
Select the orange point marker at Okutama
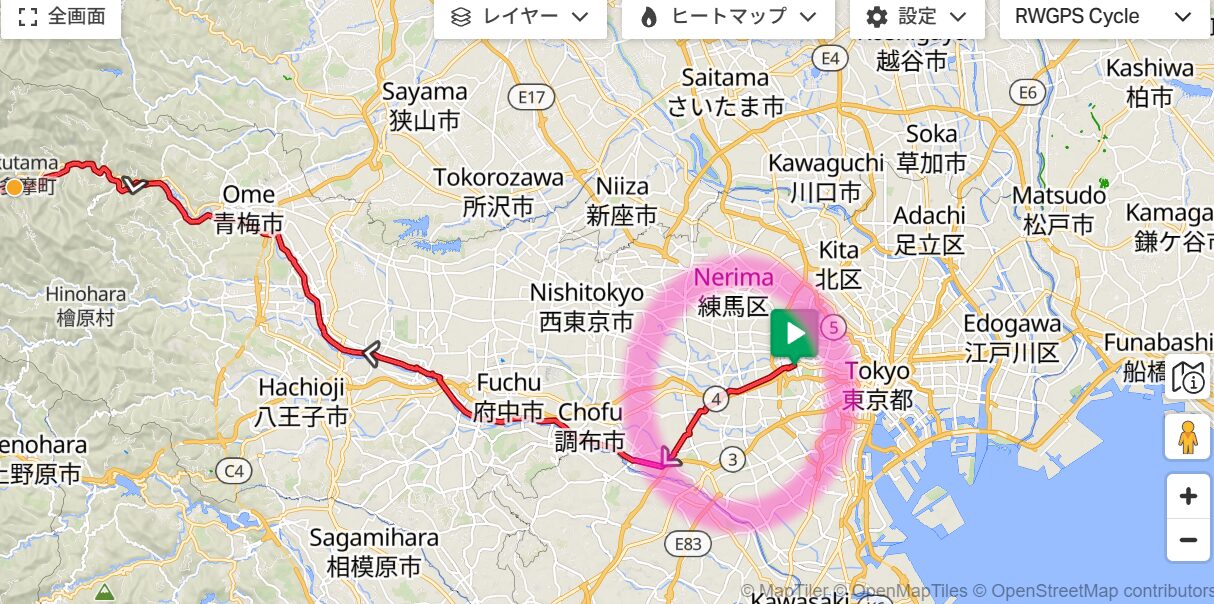(14, 187)
